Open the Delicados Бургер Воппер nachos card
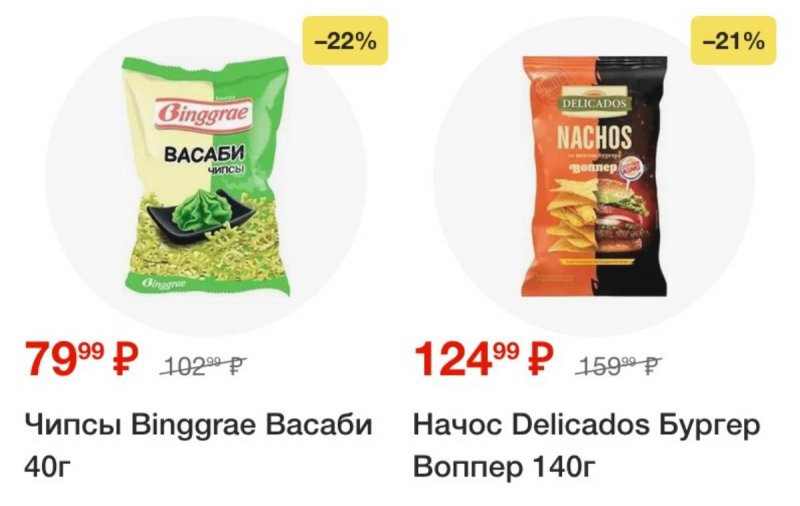The image size is (800, 506). pos(596,175)
